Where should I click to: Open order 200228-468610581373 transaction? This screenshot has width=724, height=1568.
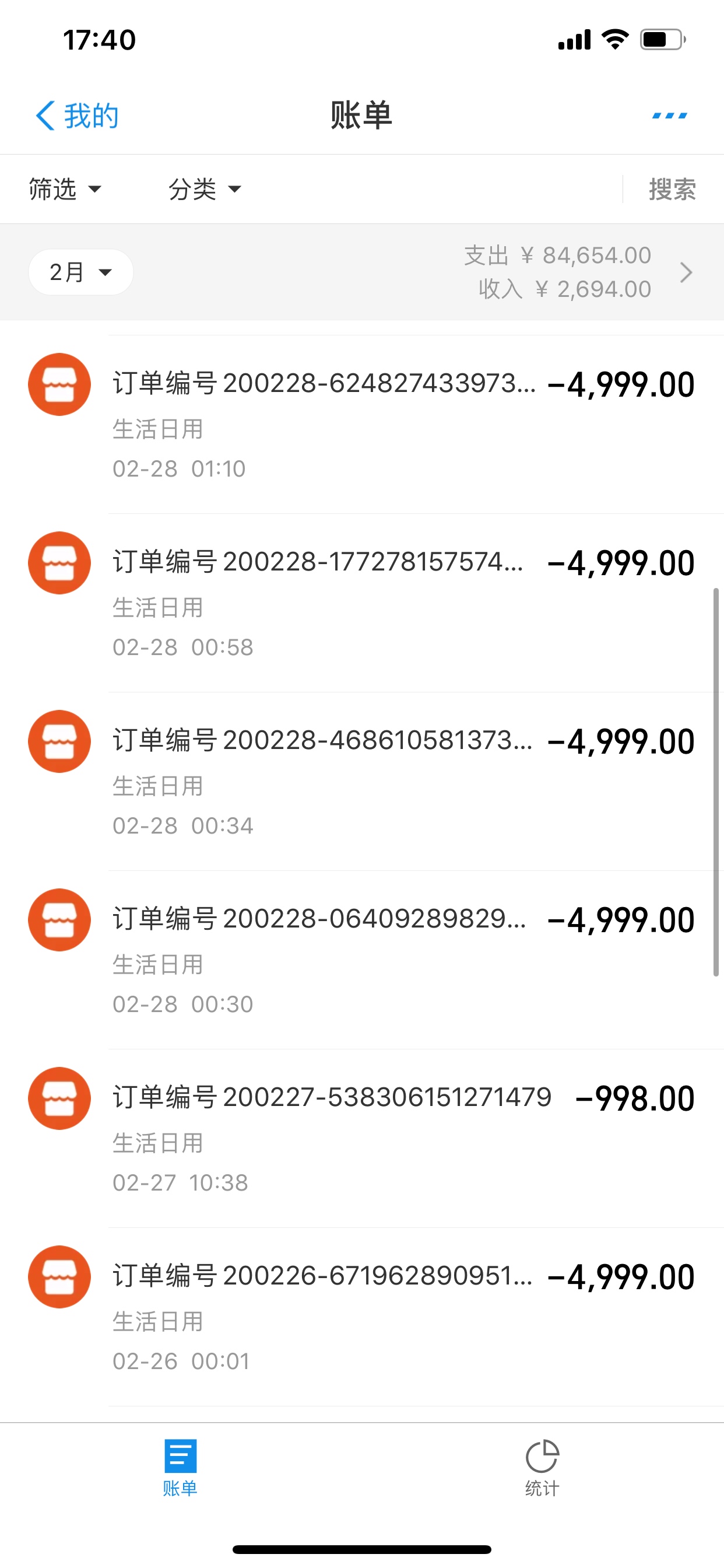click(x=362, y=781)
